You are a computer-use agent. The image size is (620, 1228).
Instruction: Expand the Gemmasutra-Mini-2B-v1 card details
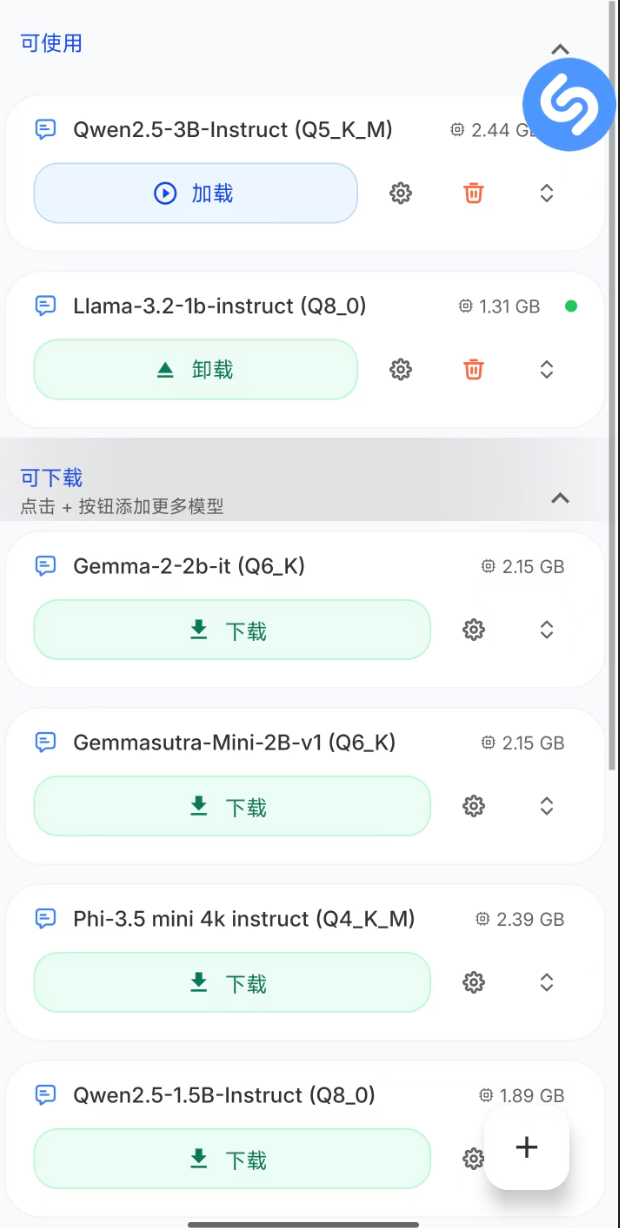tap(547, 806)
